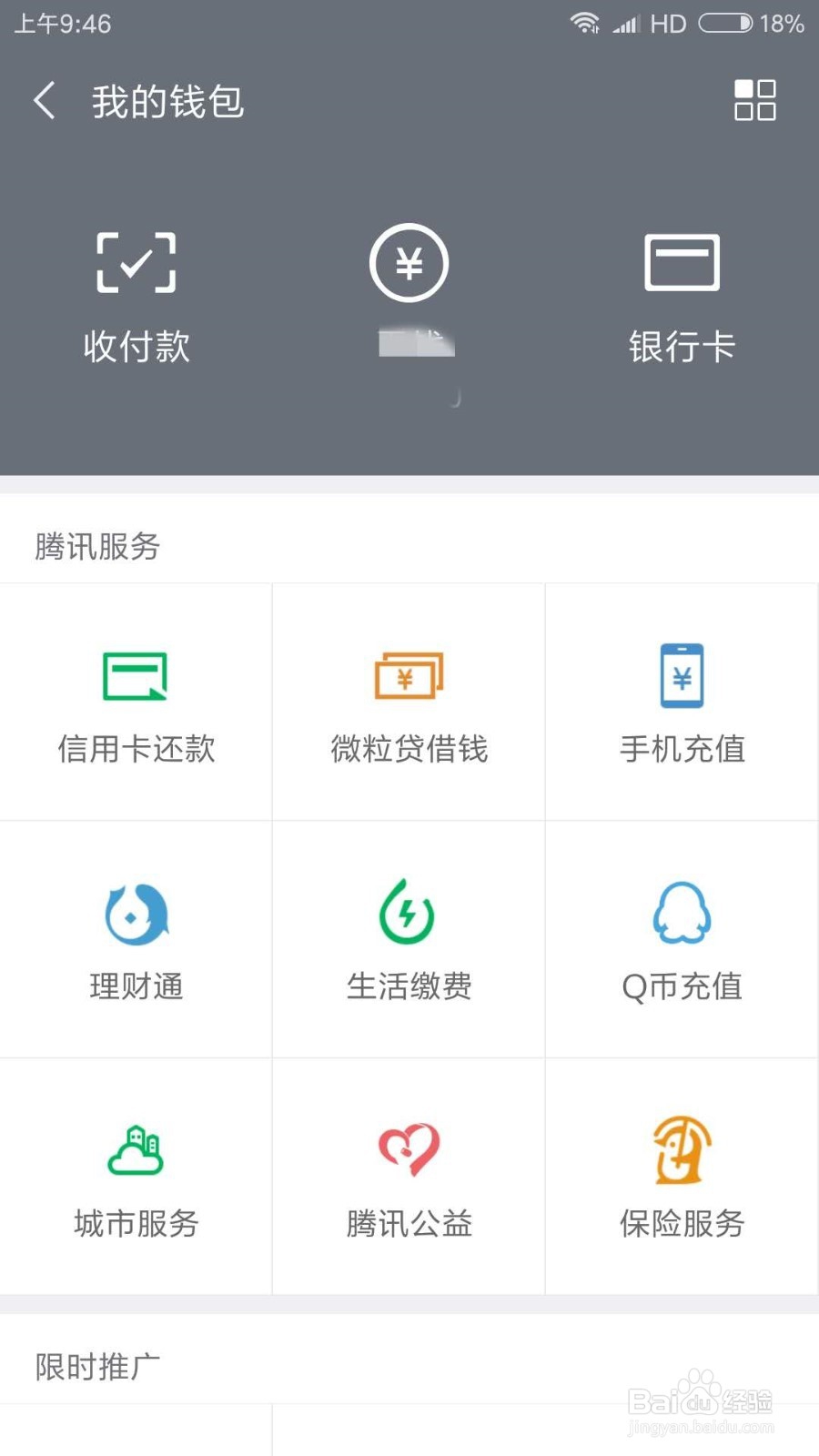Open the four-square grid menu icon
Viewport: 819px width, 1456px height.
click(x=755, y=100)
